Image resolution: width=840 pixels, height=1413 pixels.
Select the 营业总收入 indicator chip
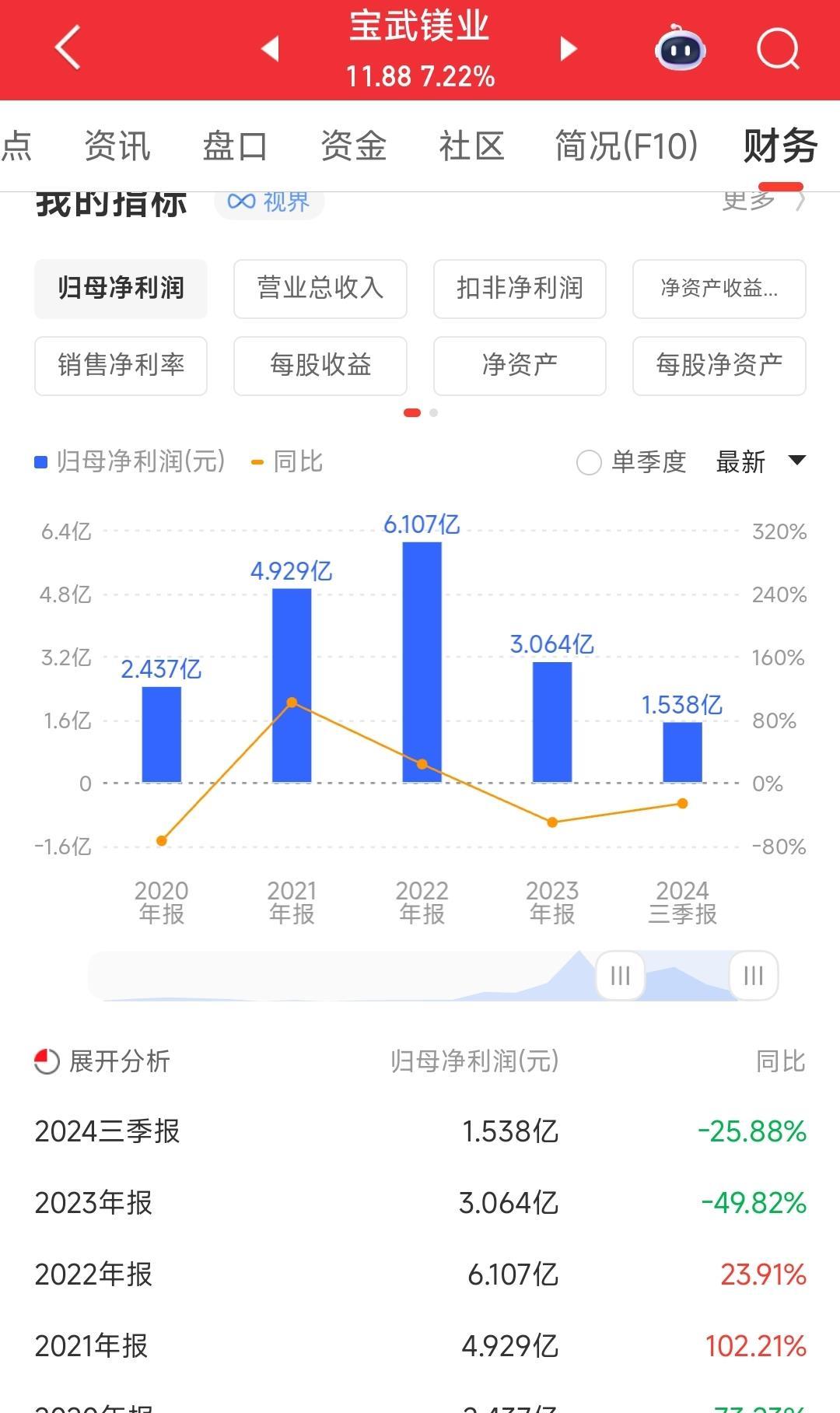click(320, 289)
